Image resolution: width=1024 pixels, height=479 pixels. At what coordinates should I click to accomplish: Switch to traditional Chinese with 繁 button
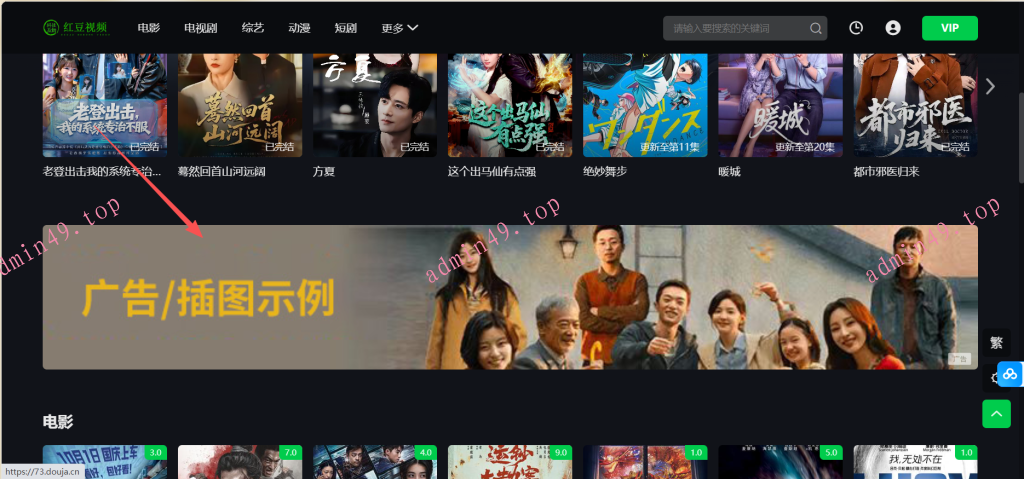click(x=996, y=342)
